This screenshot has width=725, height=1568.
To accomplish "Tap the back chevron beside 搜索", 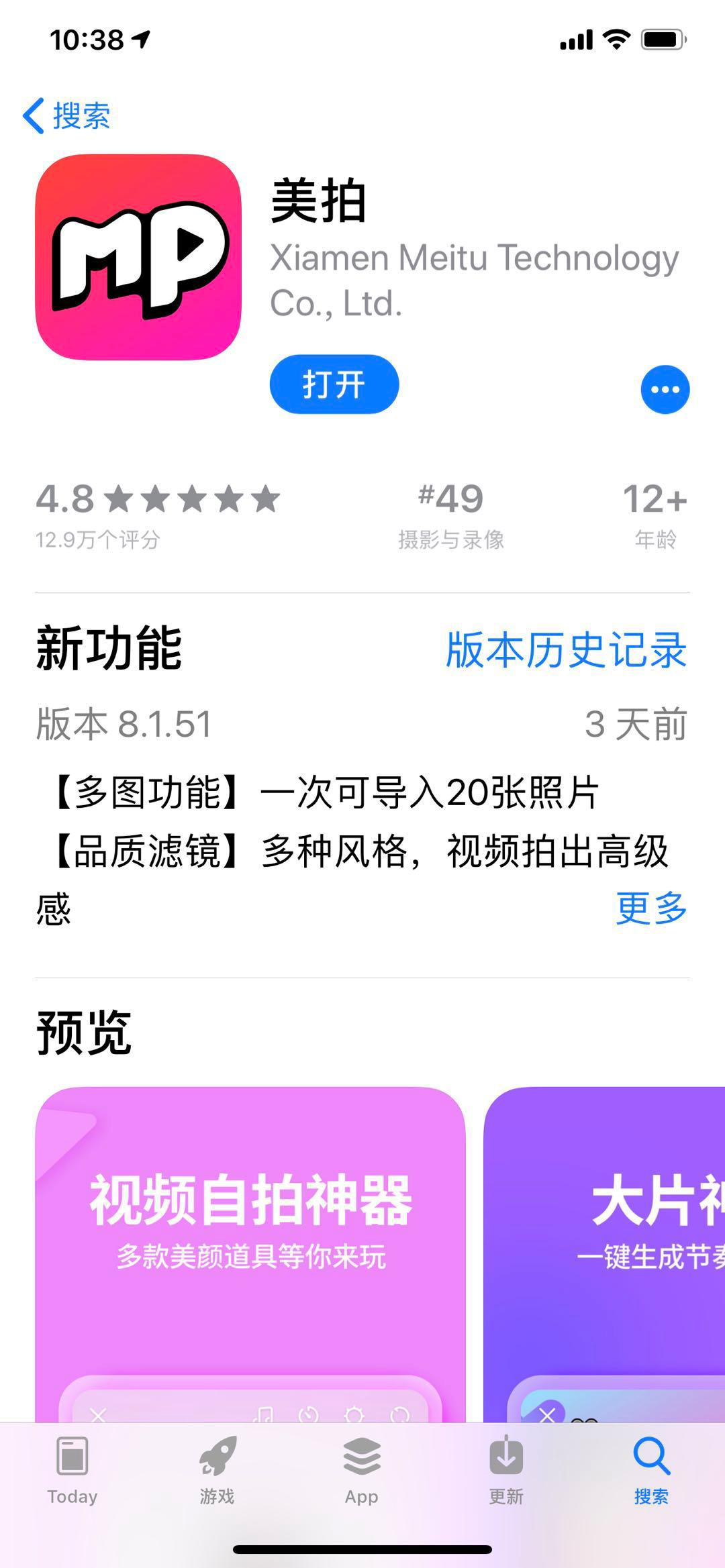I will click(x=36, y=115).
